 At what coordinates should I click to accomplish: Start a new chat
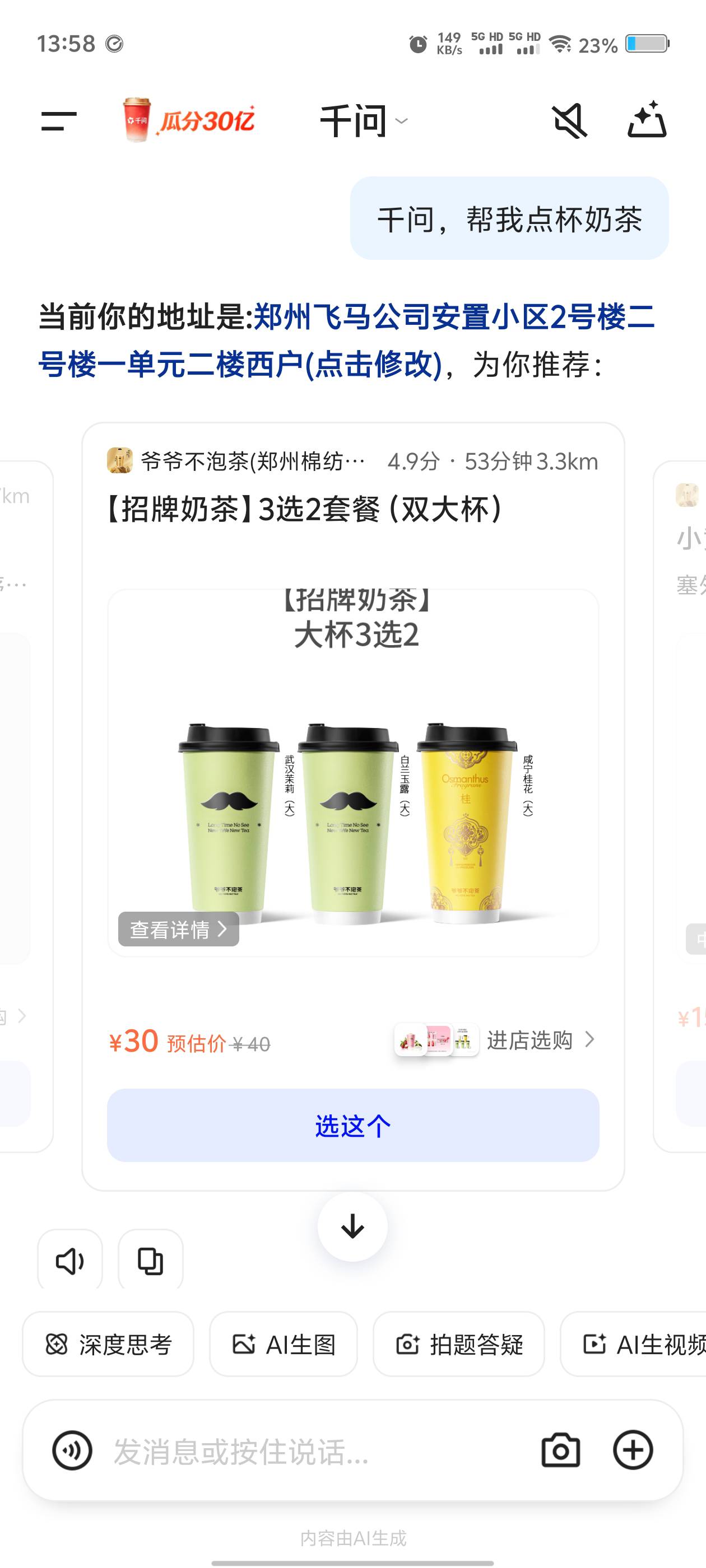[647, 120]
